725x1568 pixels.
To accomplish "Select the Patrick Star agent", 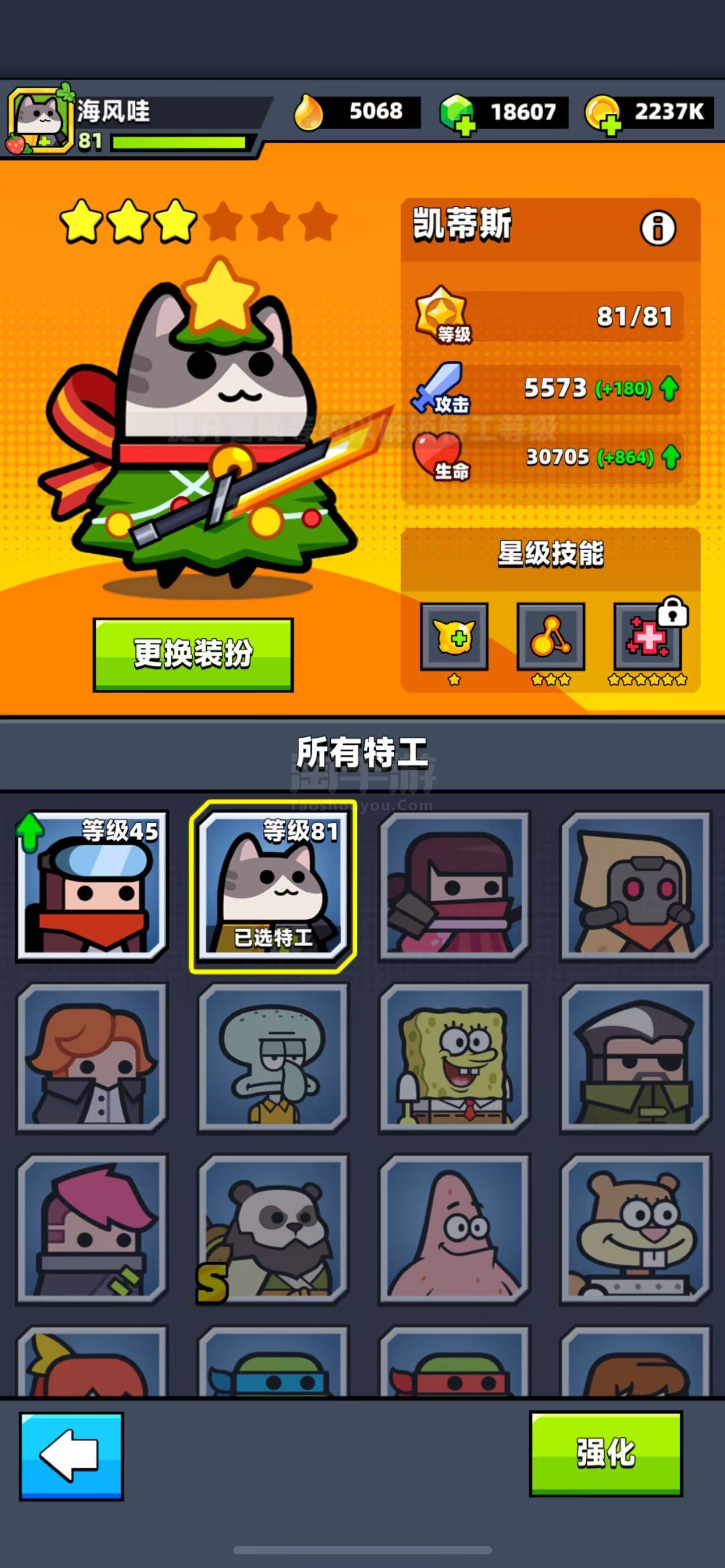I will (454, 1231).
